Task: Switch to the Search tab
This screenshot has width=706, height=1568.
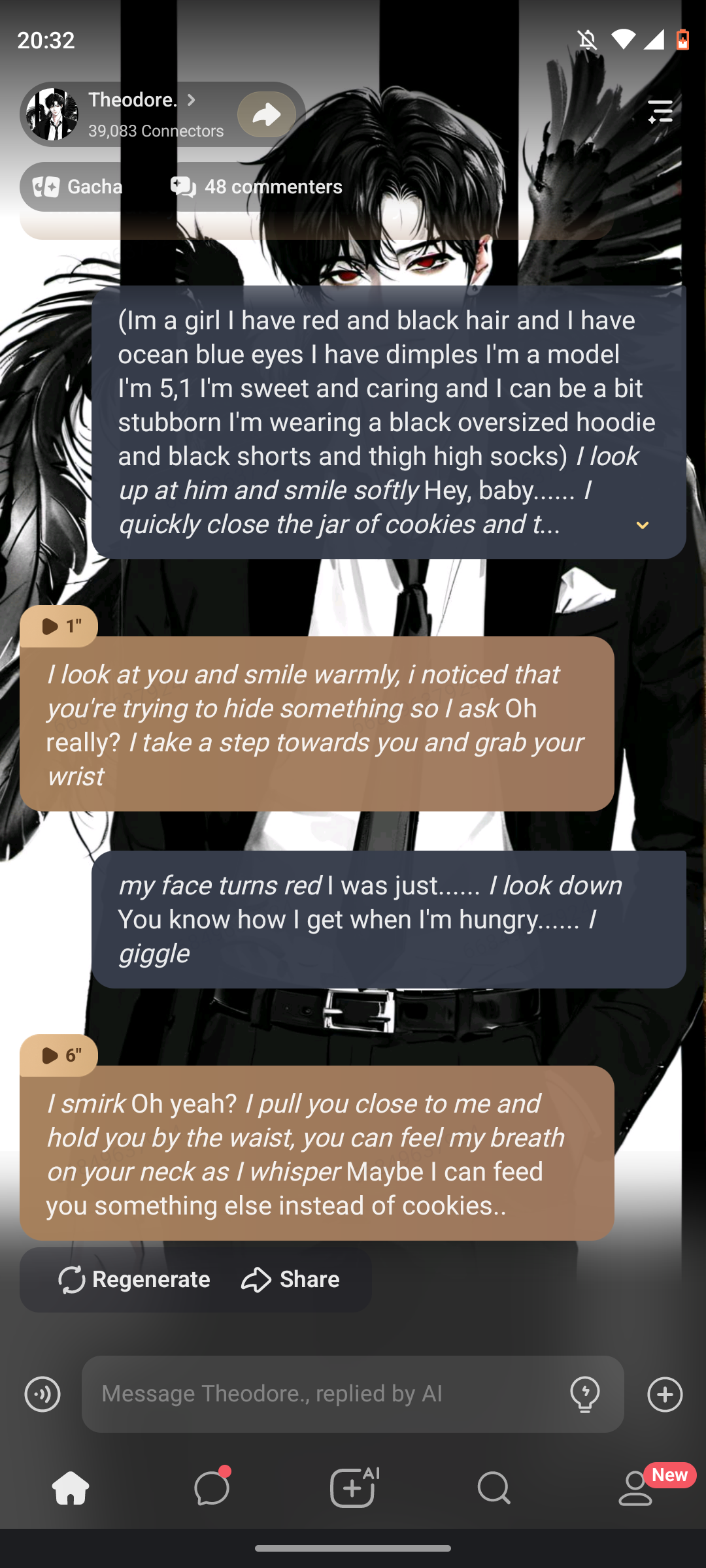Action: 494,1488
